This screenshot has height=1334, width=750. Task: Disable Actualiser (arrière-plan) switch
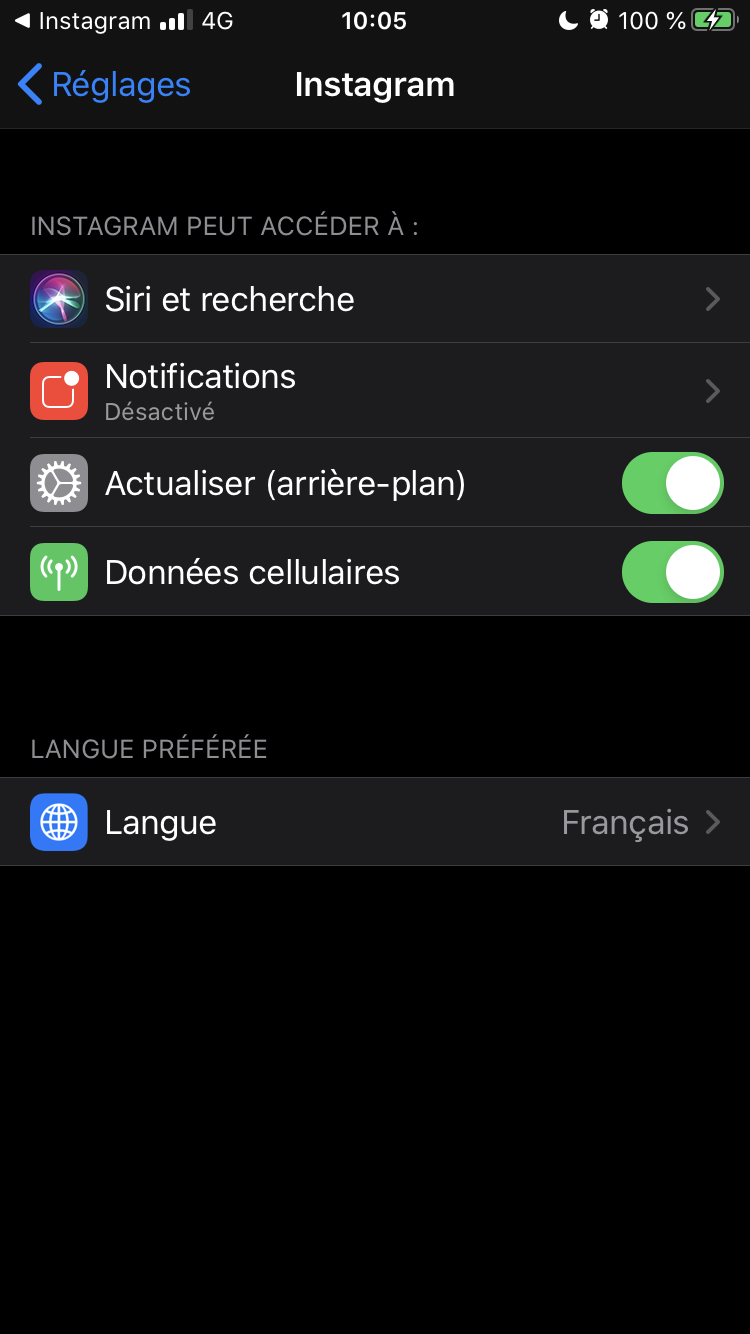672,484
